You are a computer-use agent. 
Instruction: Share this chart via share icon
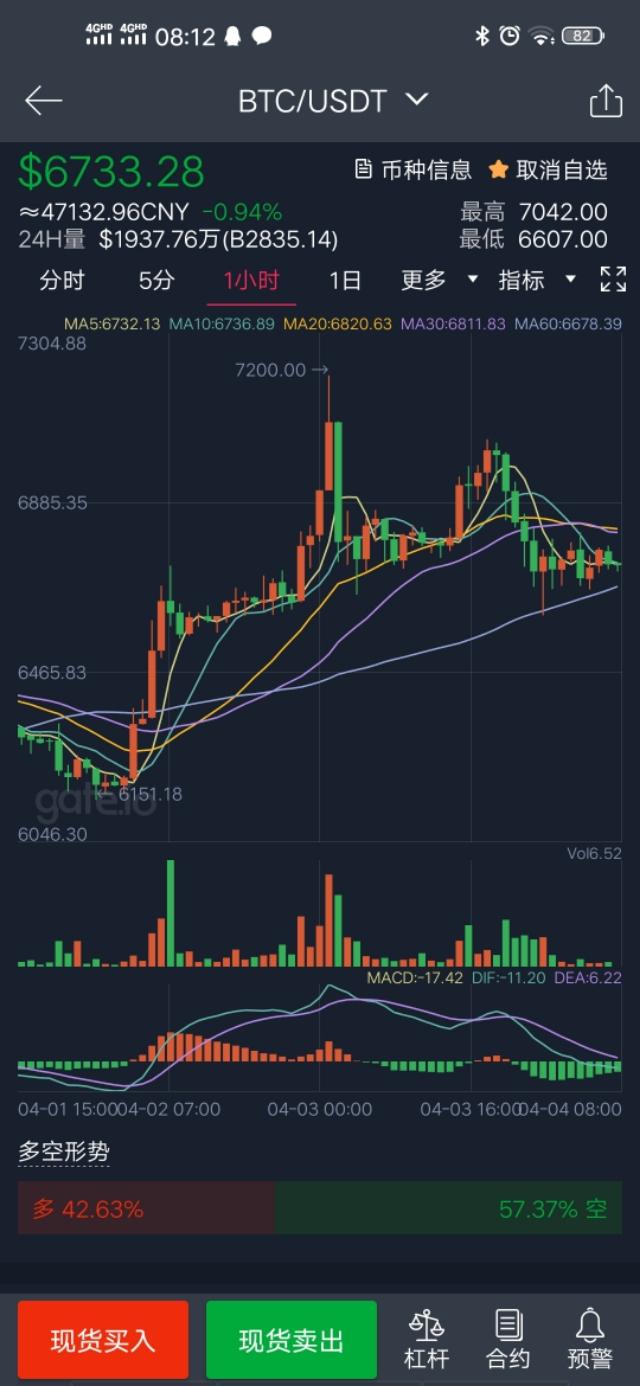coord(605,101)
